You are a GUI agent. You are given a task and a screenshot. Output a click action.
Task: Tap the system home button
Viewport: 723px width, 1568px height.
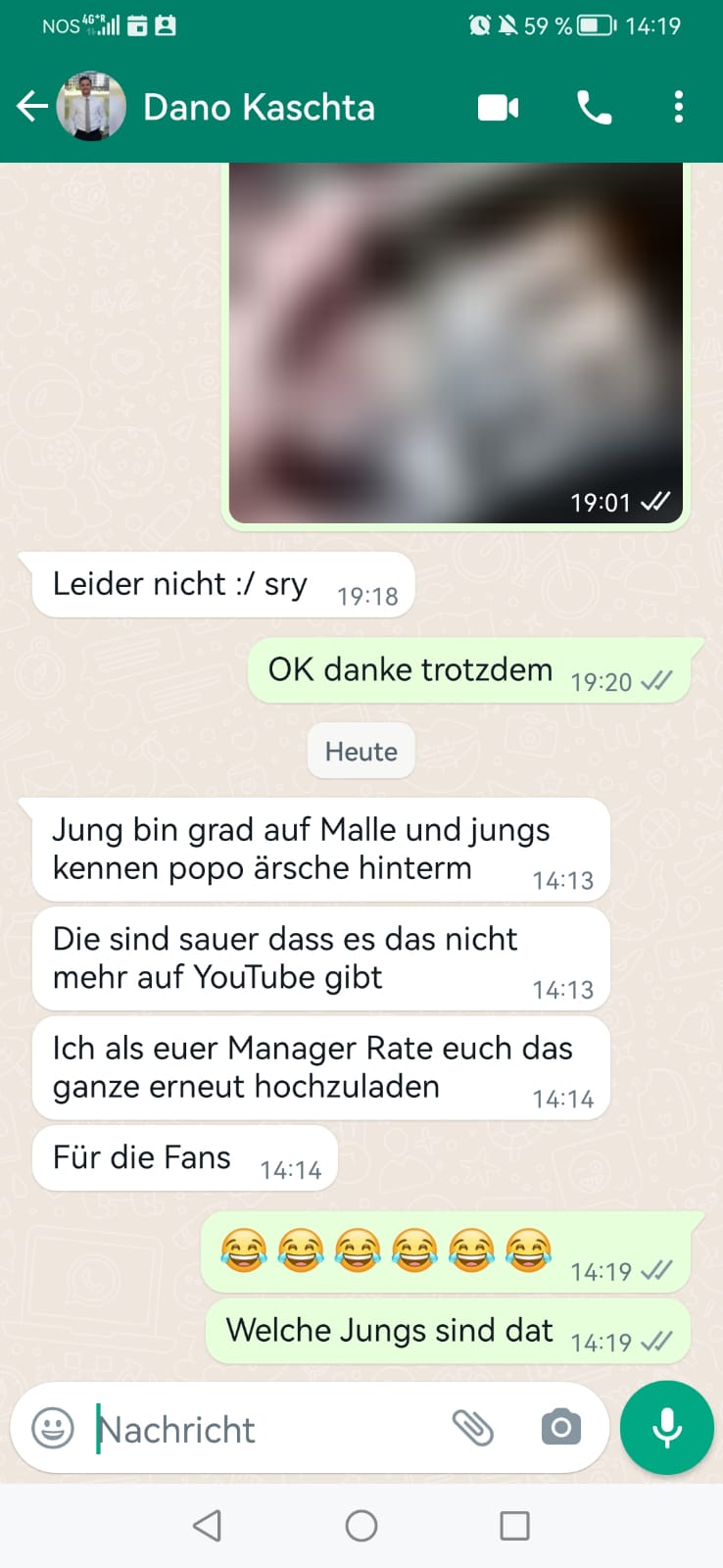(361, 1526)
